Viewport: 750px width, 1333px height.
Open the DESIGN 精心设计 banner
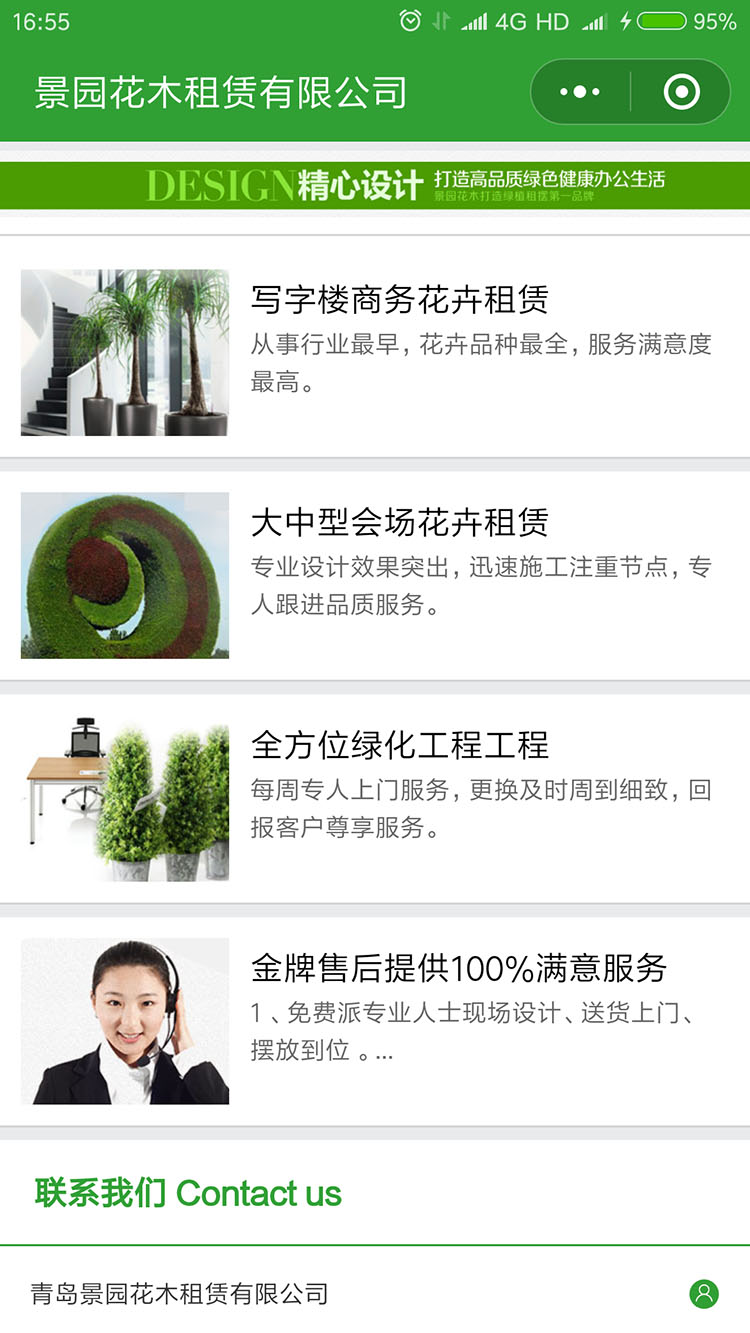pos(375,184)
